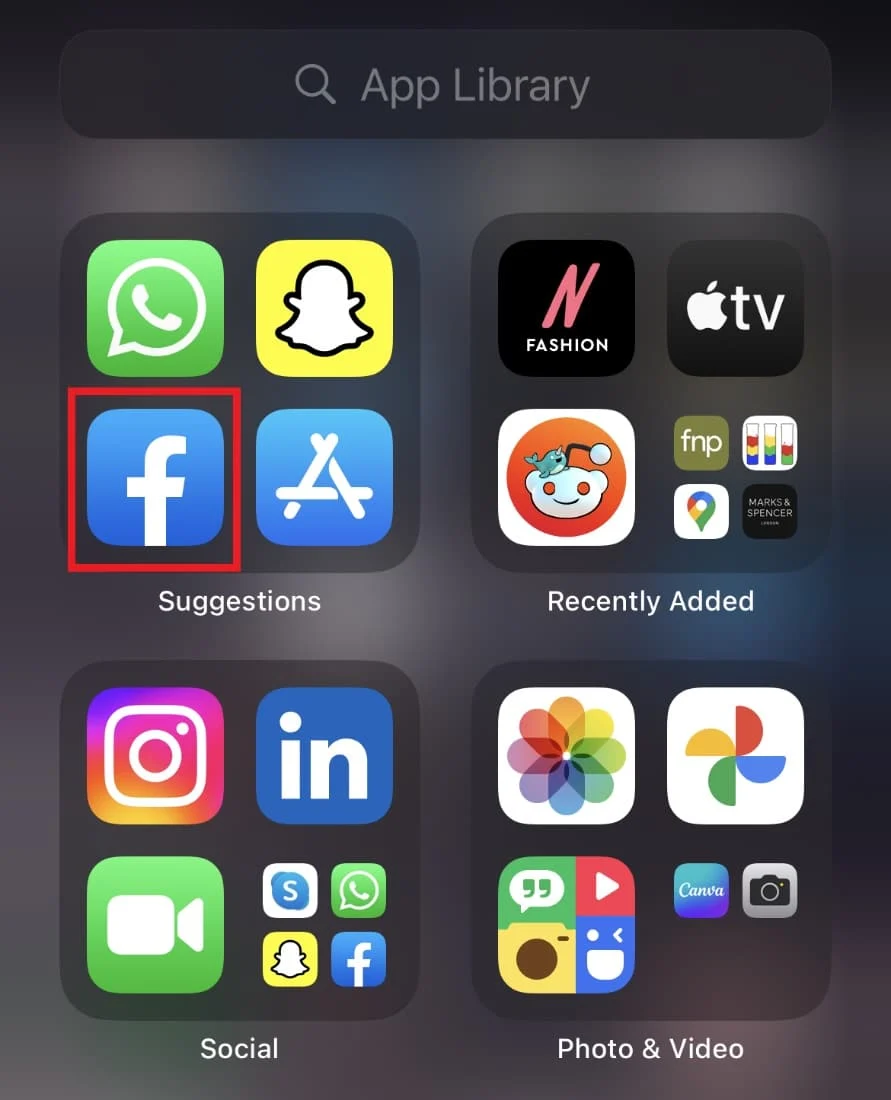Open the N Fashion app
Screen dimensions: 891x1100
tap(566, 308)
